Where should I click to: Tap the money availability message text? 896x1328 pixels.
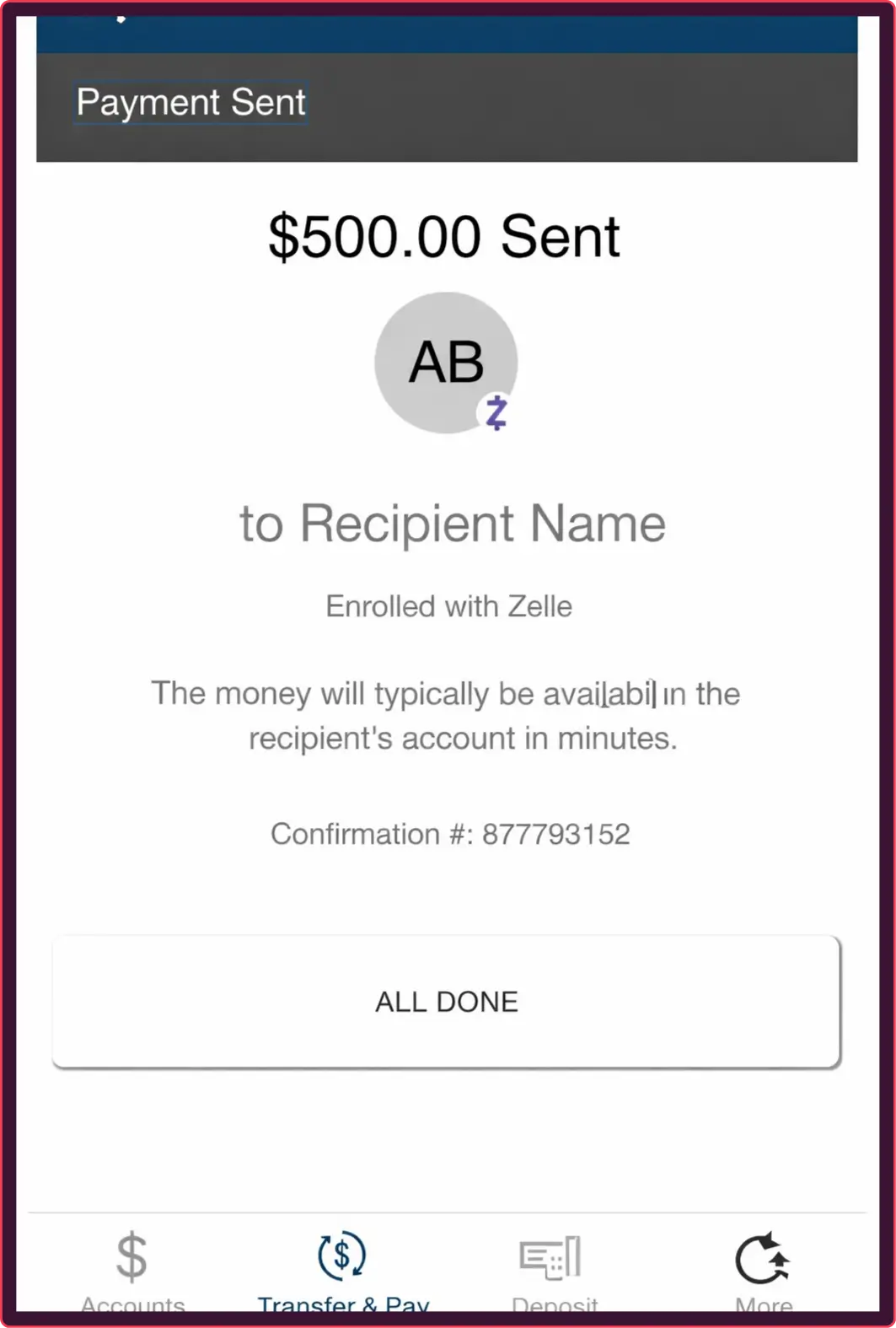point(445,714)
